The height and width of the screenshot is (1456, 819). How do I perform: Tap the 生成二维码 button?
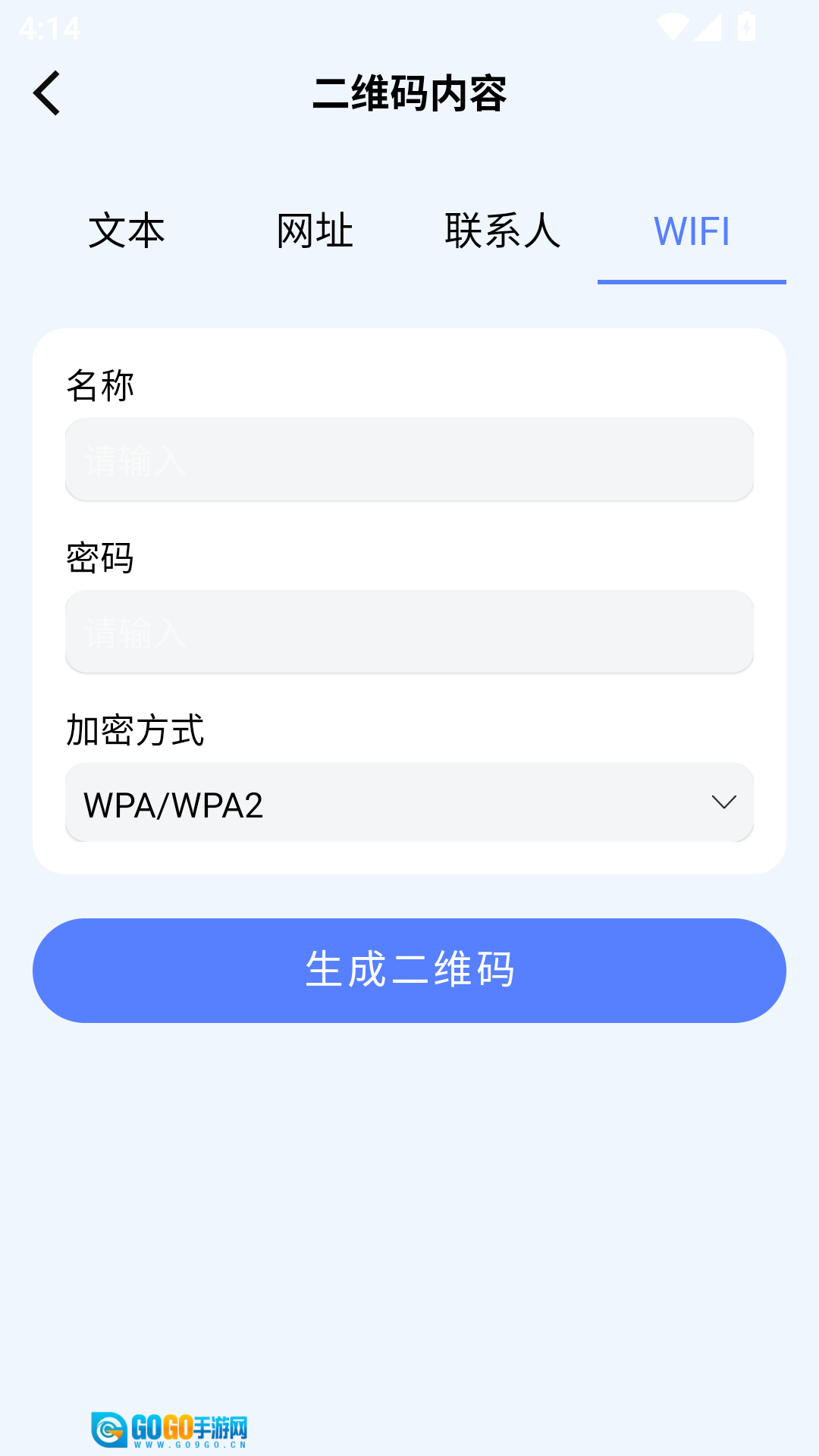pos(409,970)
